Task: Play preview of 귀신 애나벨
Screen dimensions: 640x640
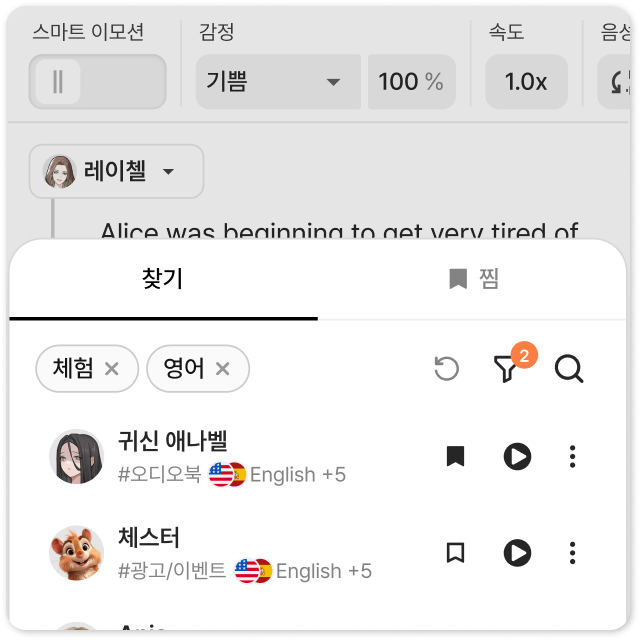Action: pos(517,457)
